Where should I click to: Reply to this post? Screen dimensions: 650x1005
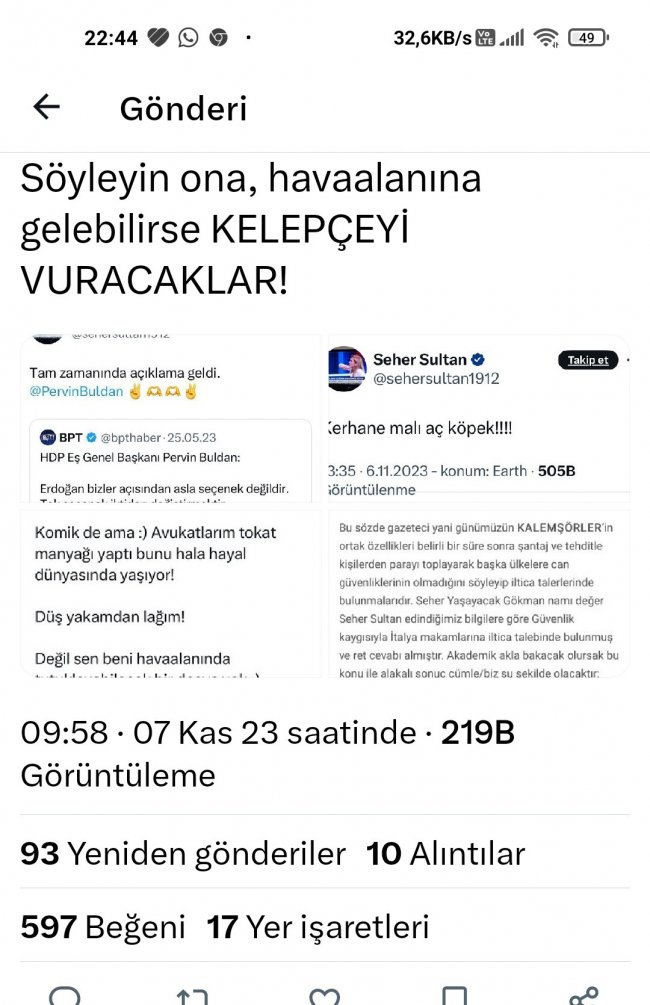click(x=65, y=995)
